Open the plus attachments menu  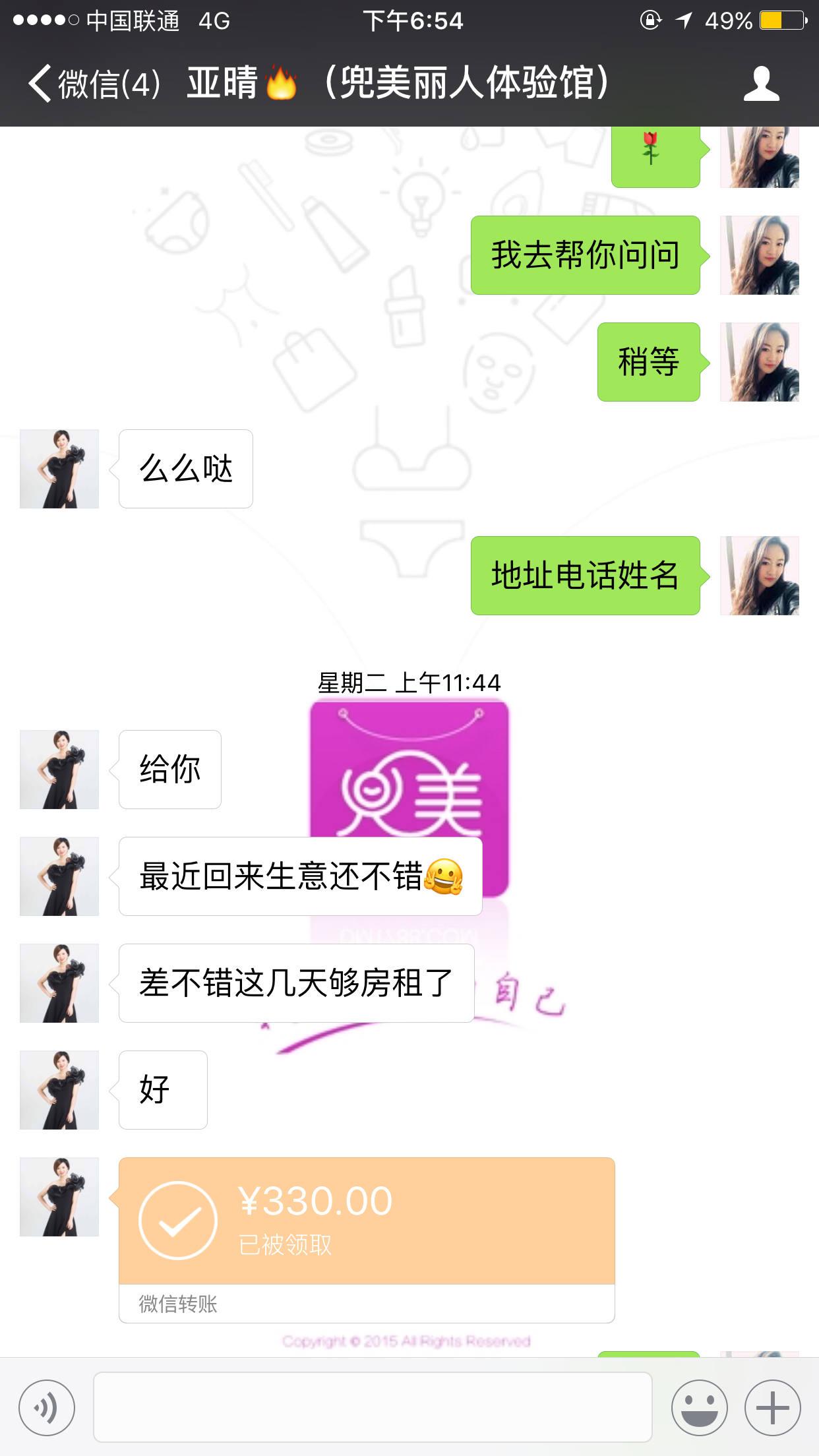tap(772, 1407)
